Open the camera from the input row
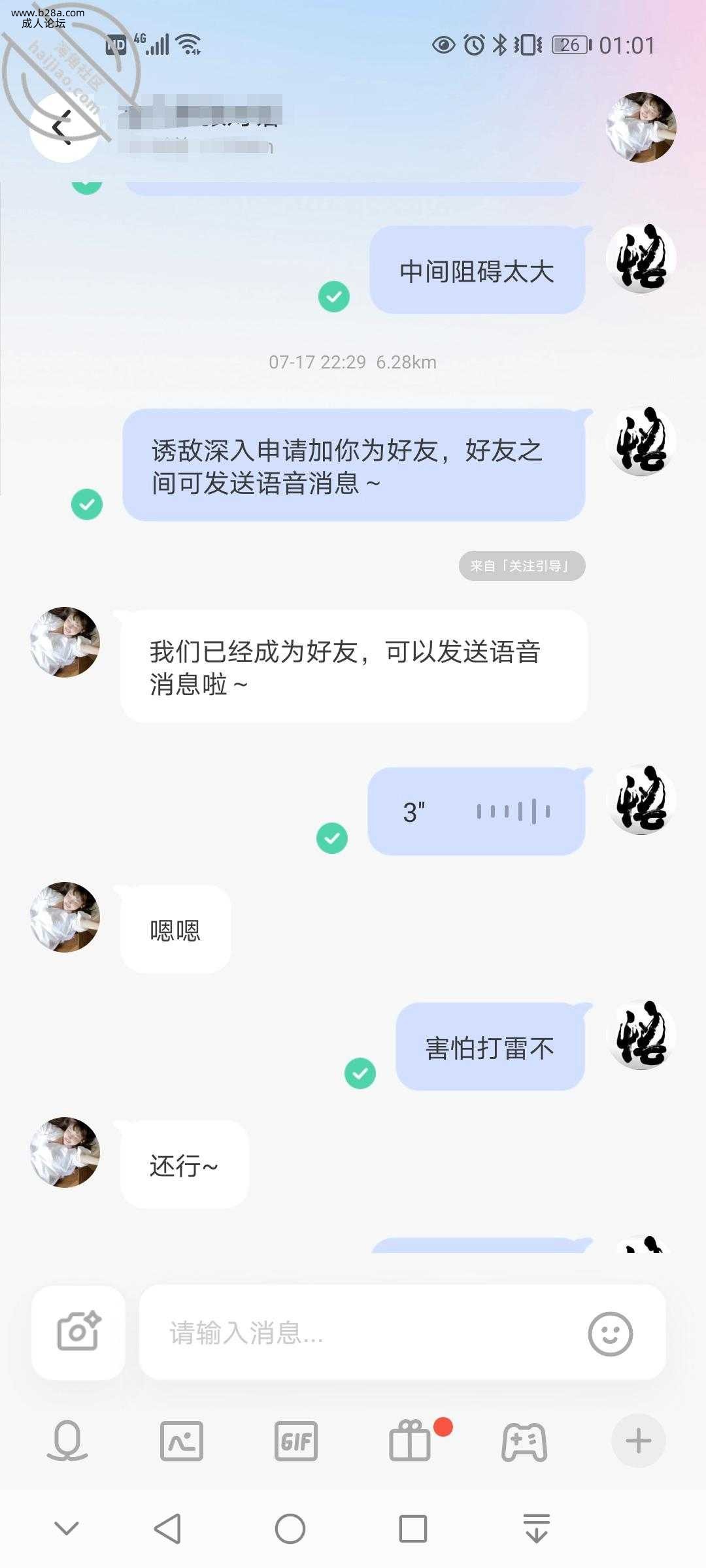Image resolution: width=706 pixels, height=1568 pixels. pyautogui.click(x=78, y=1333)
